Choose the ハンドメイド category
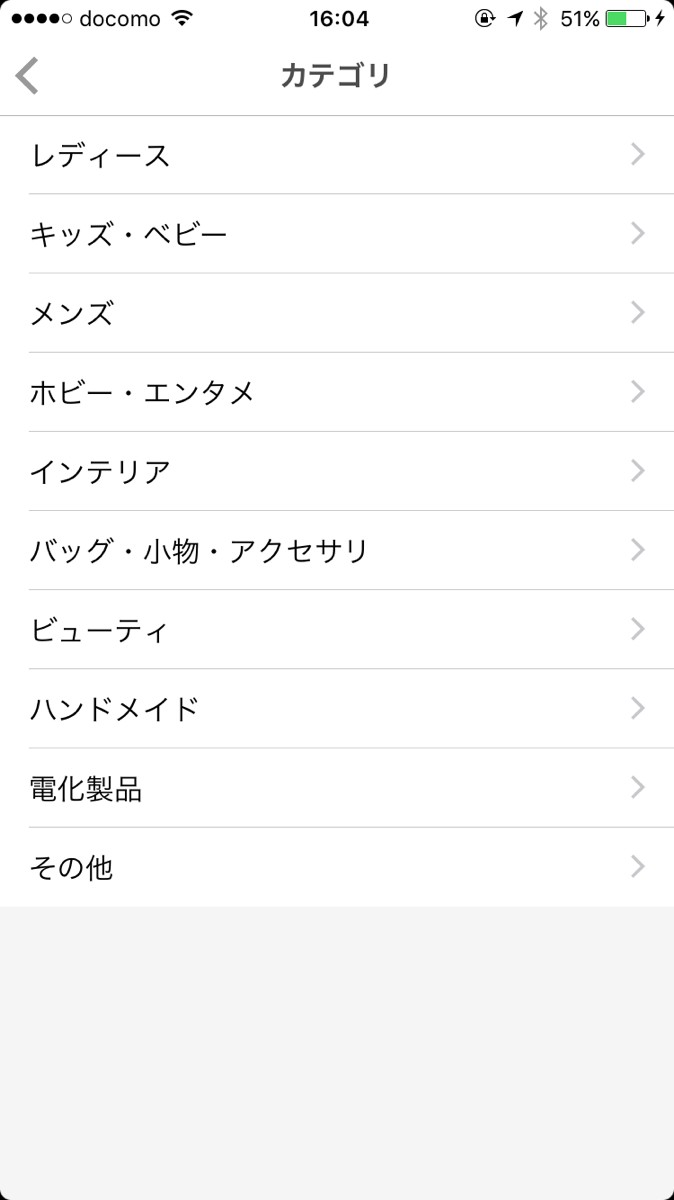This screenshot has height=1200, width=674. point(337,709)
